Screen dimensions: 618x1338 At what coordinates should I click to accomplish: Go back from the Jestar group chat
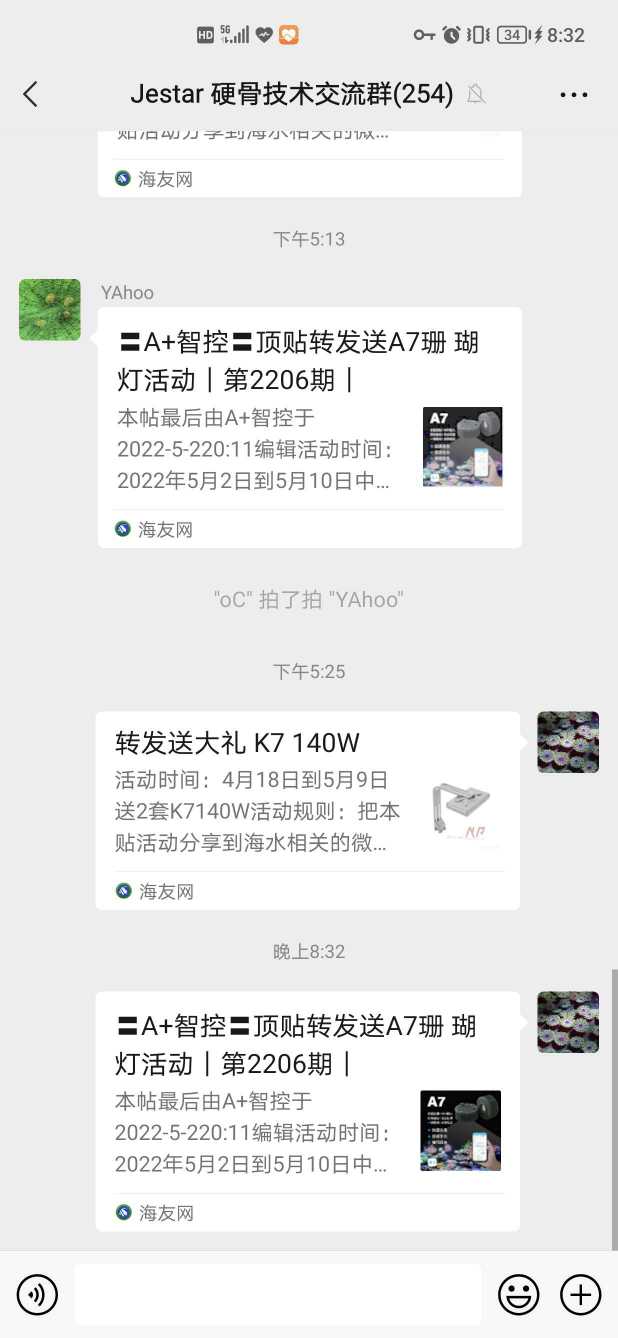coord(30,94)
